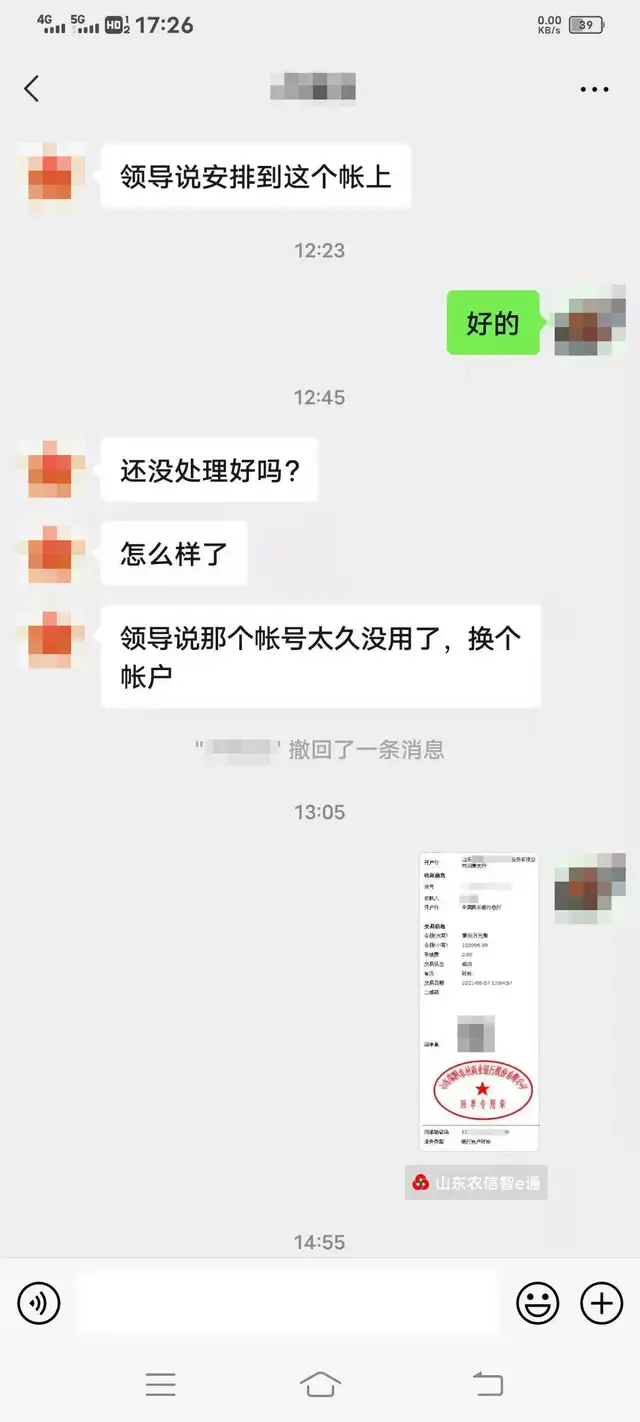Focus the message text field
The width and height of the screenshot is (640, 1422).
click(288, 1303)
